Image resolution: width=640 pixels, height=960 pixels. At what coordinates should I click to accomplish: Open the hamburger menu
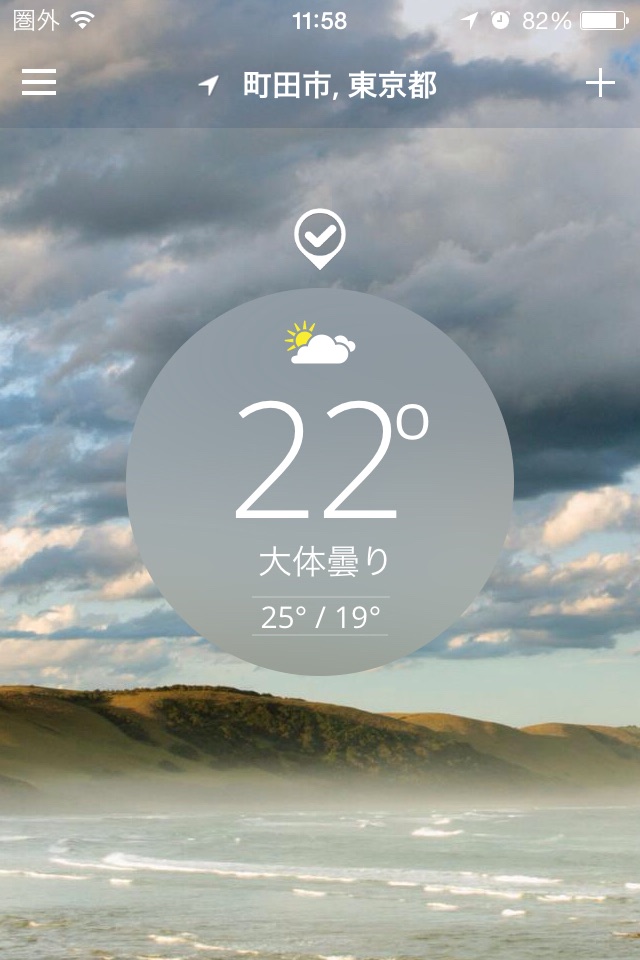pos(39,83)
